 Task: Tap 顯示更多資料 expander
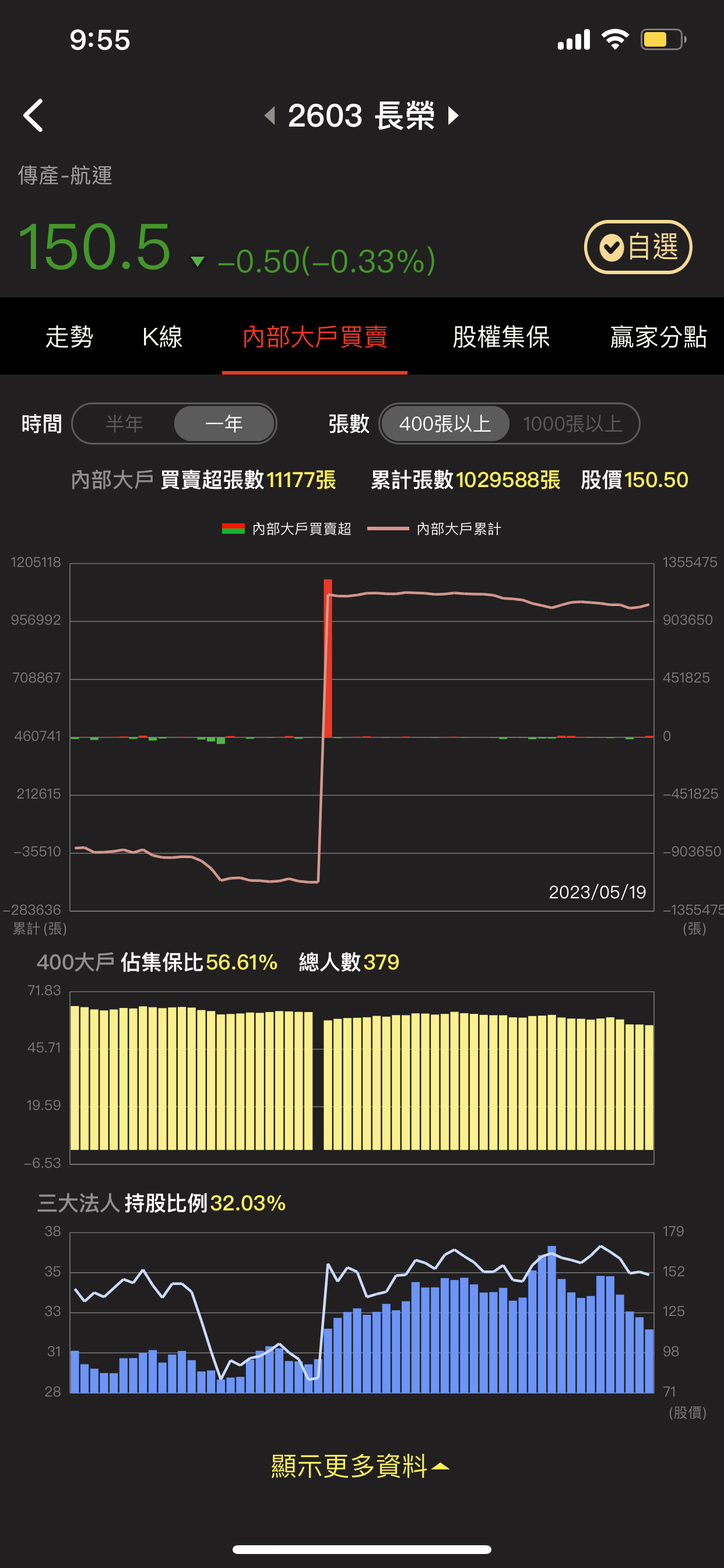click(x=360, y=1466)
